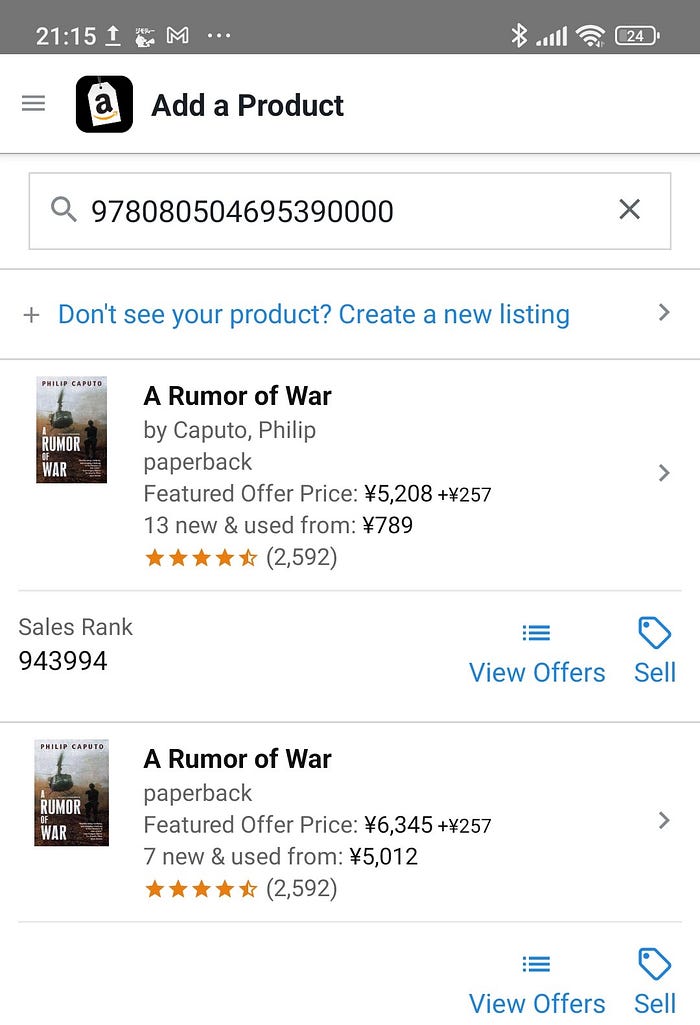View Offers for the book ranked 943994
Screen dimensions: 700x1025
[537, 653]
